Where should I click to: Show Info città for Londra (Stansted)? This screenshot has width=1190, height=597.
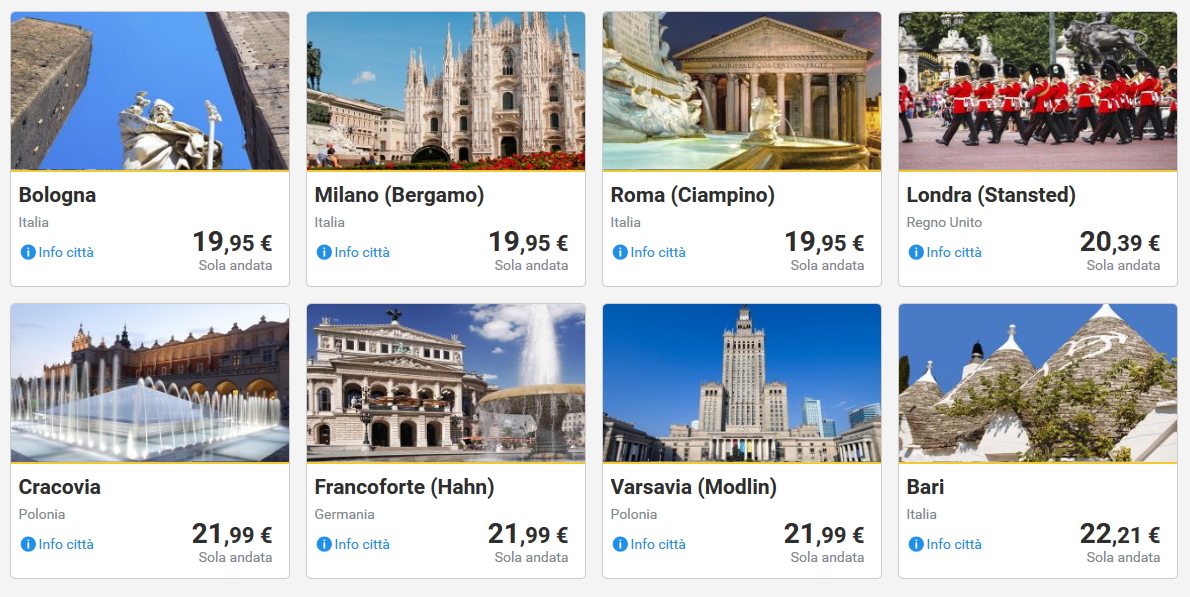(946, 252)
